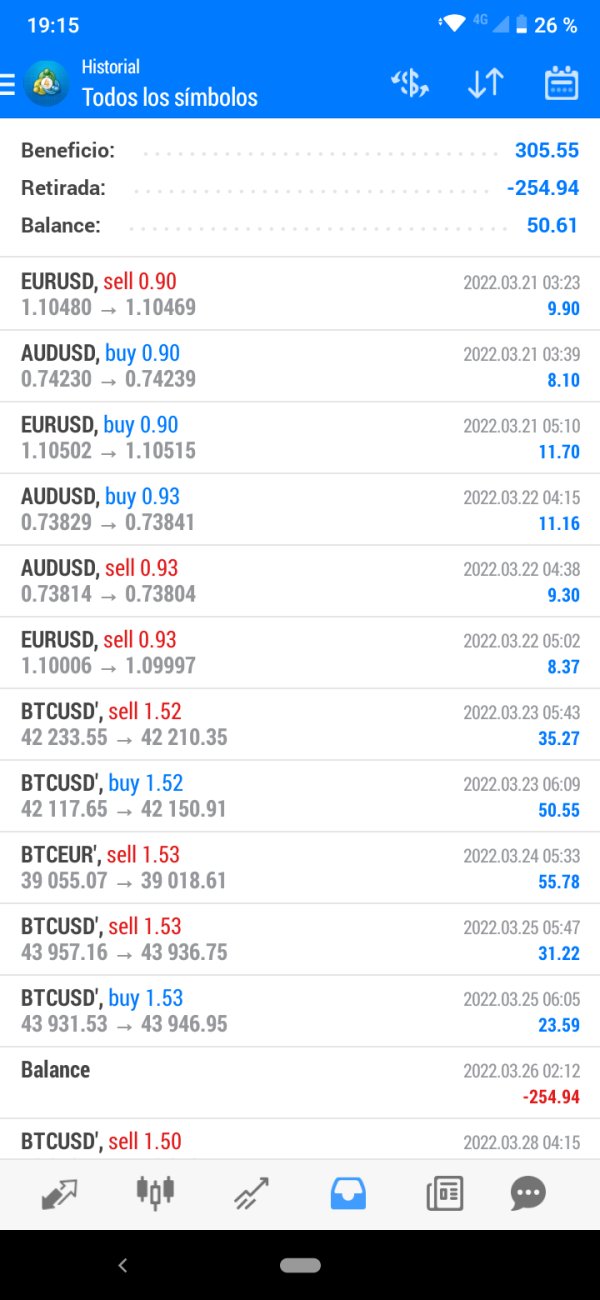
Task: Open the side drawer menu
Action: (8, 84)
